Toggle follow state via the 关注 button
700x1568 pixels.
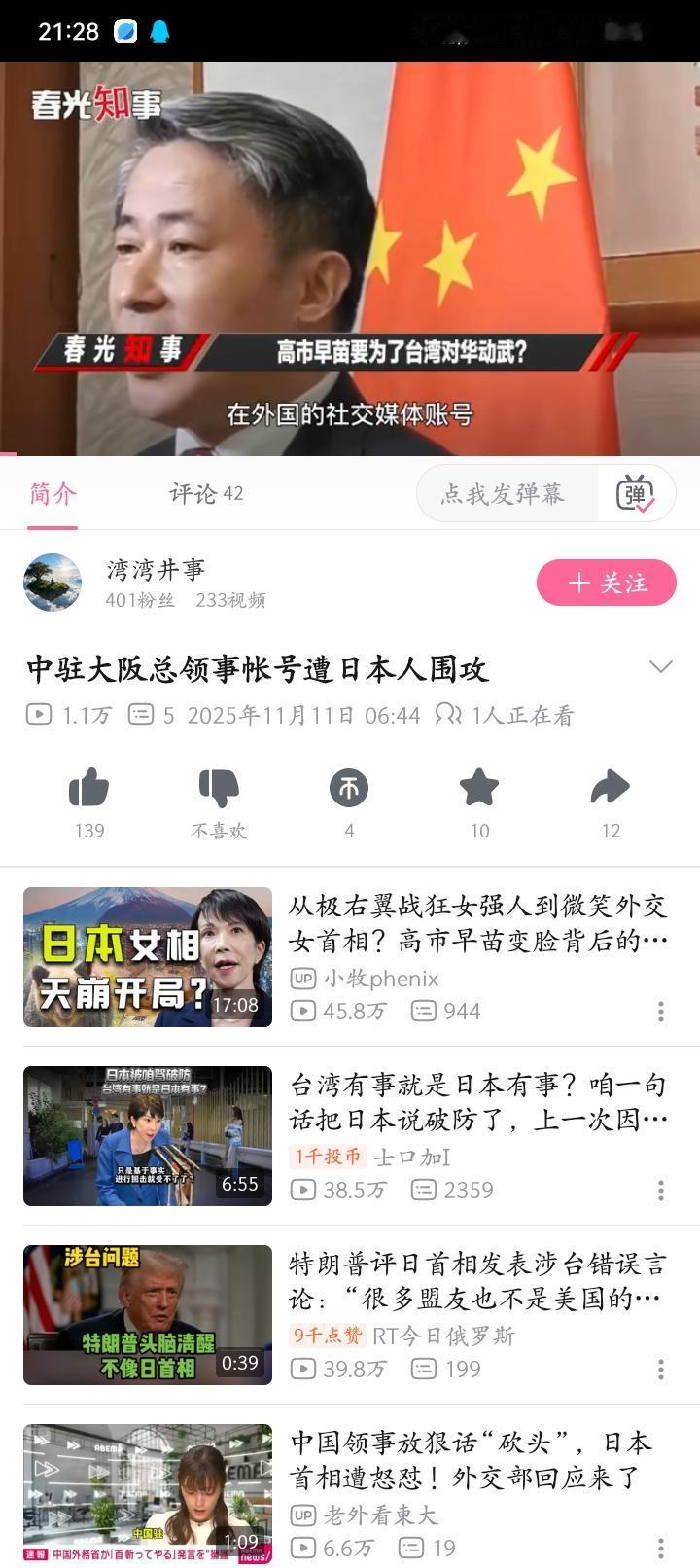(x=606, y=582)
